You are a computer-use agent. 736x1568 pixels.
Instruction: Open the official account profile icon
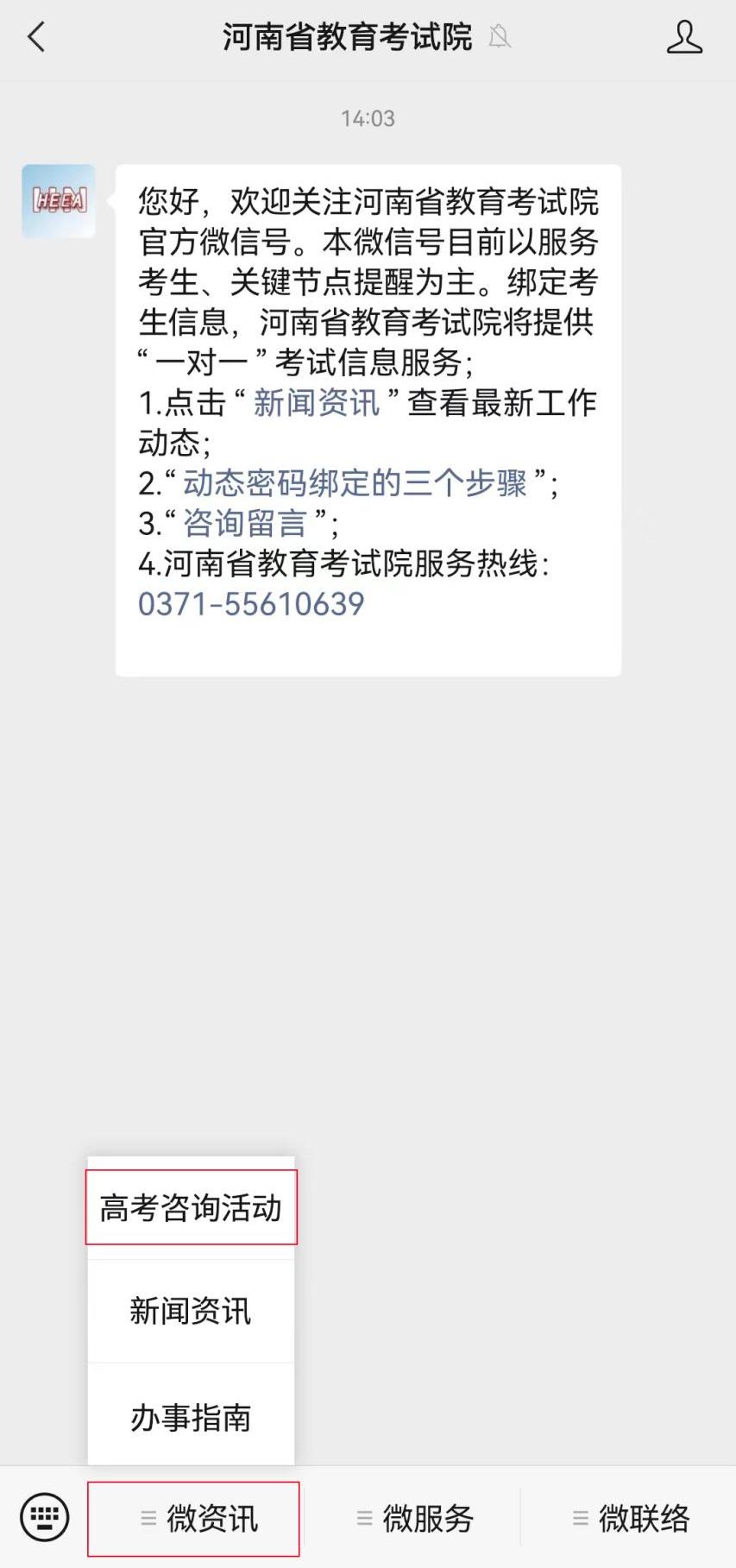click(x=684, y=38)
